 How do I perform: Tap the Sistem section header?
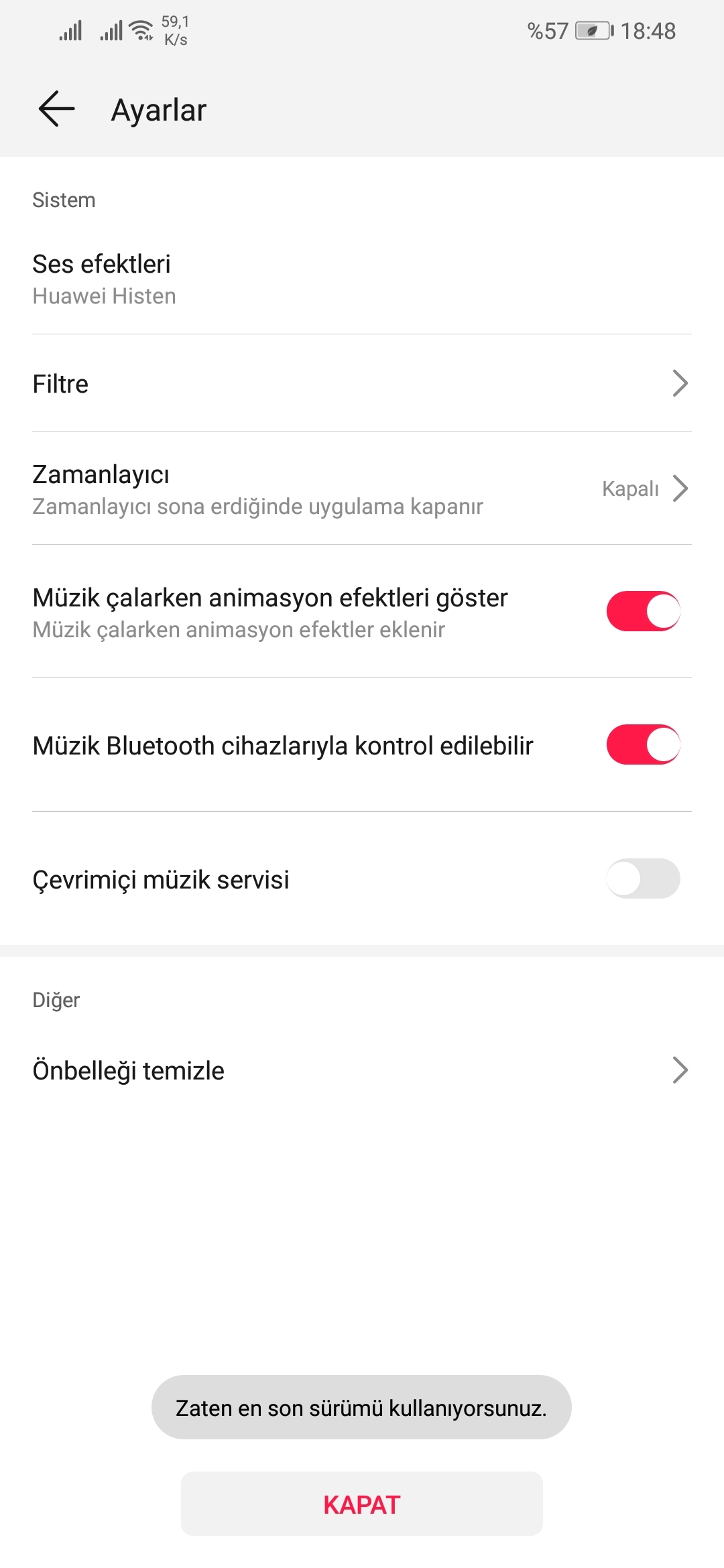point(64,199)
